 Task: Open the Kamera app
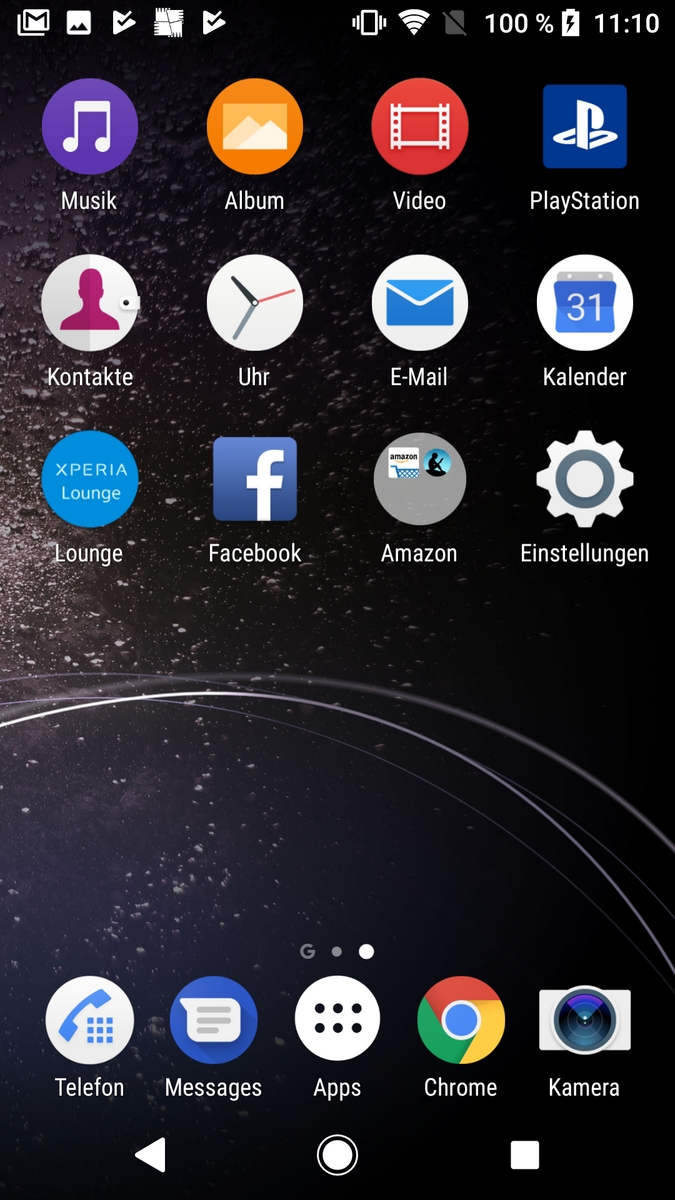pyautogui.click(x=584, y=1020)
